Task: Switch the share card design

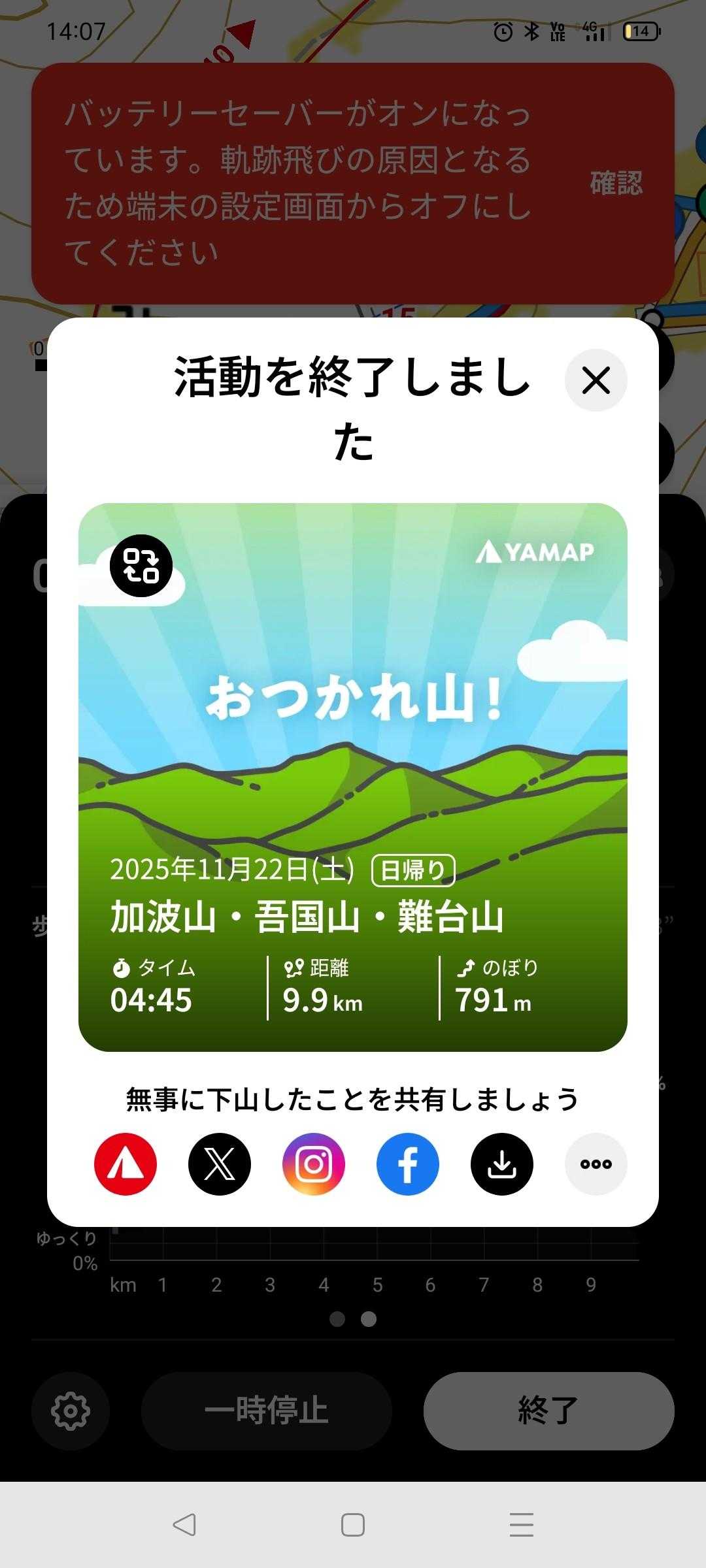Action: 141,566
